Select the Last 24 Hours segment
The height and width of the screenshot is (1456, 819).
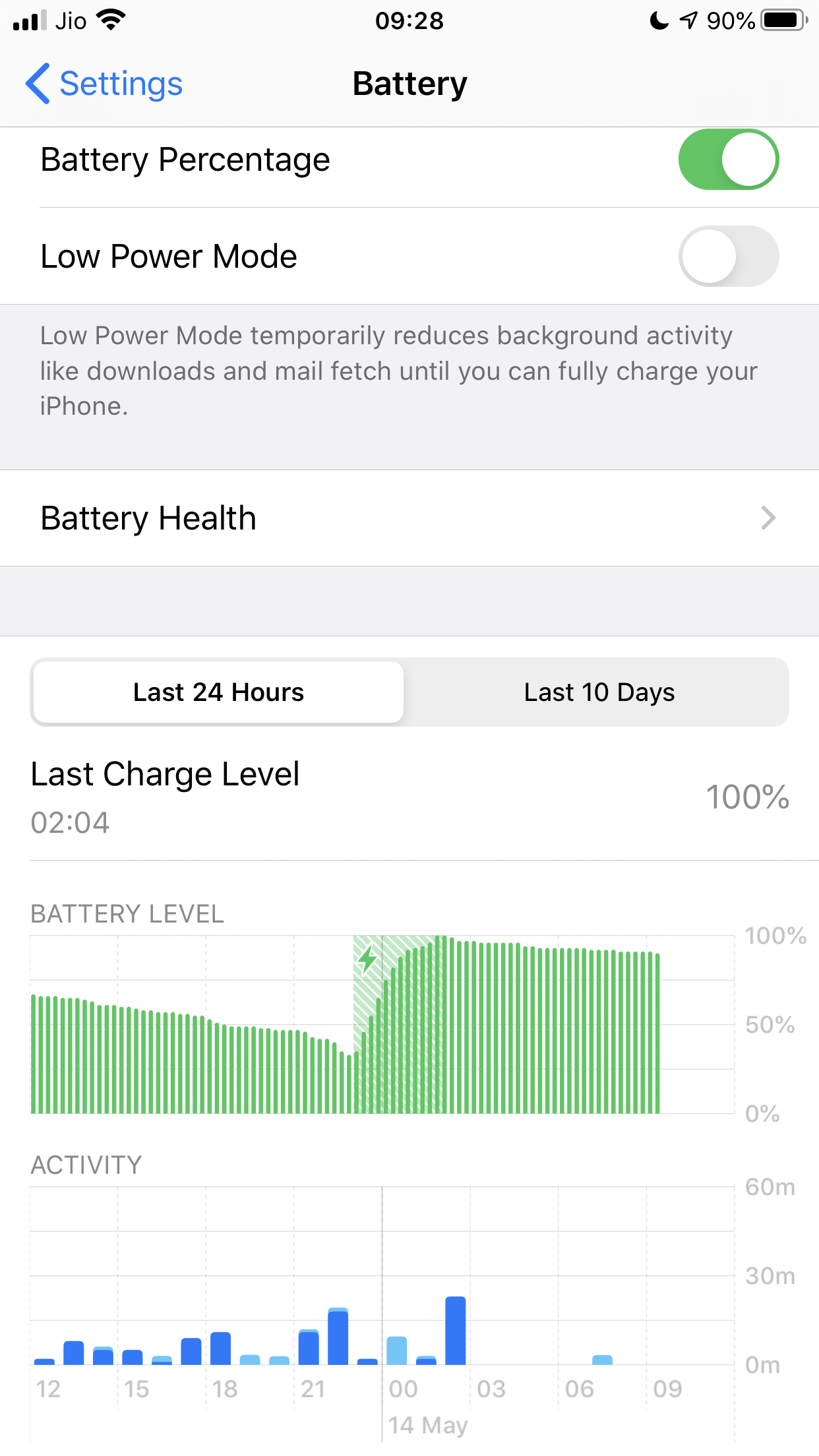point(218,692)
